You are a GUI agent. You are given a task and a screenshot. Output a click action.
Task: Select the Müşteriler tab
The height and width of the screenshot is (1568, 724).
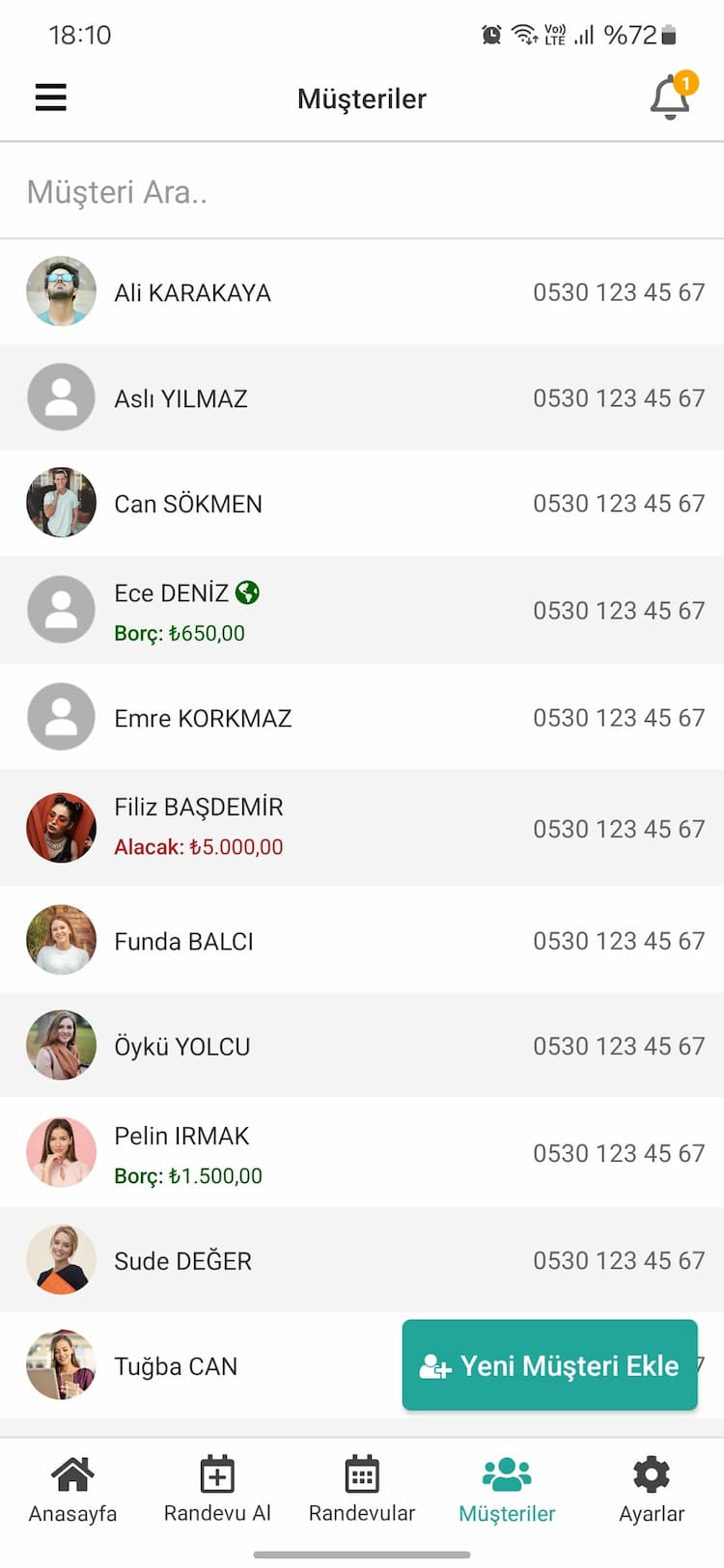coord(507,1490)
